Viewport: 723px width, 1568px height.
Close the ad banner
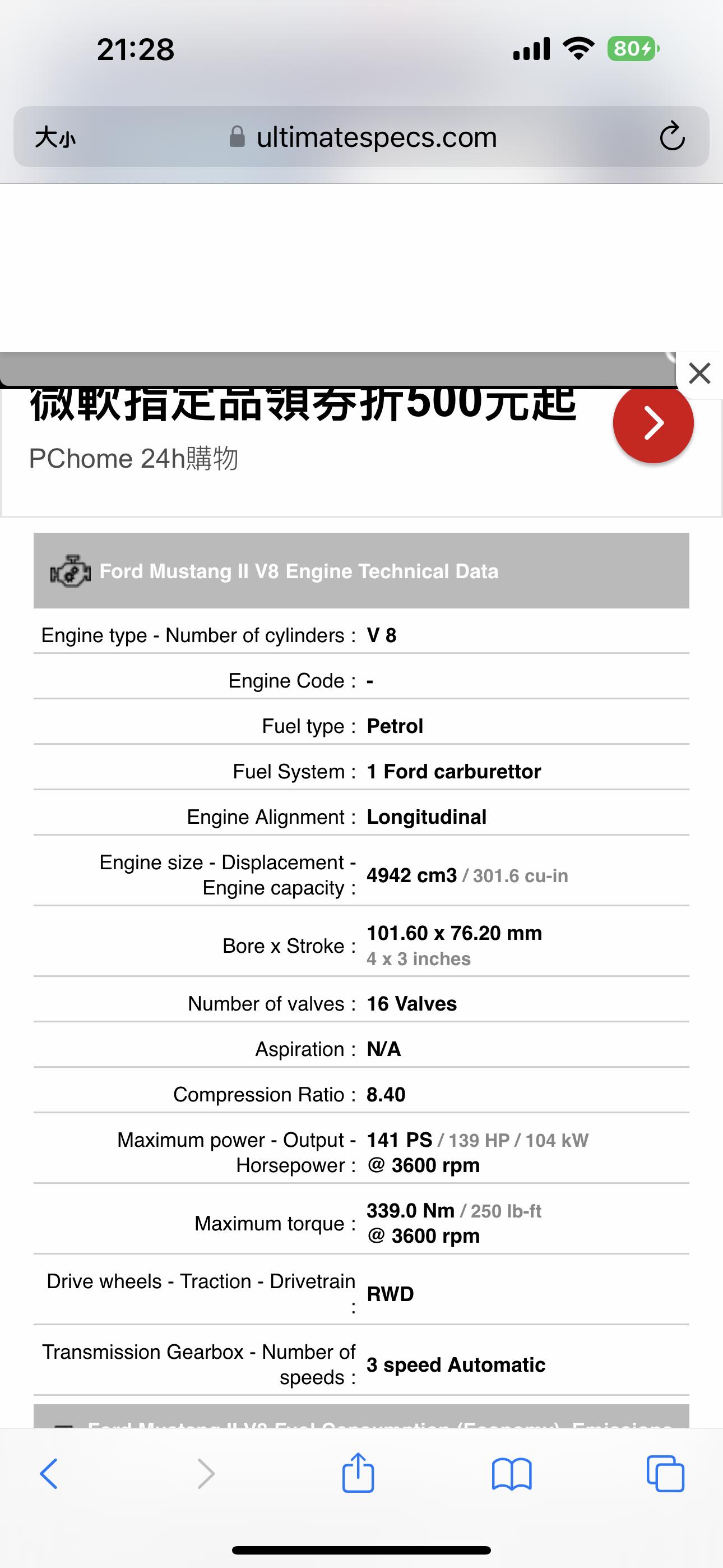click(700, 373)
